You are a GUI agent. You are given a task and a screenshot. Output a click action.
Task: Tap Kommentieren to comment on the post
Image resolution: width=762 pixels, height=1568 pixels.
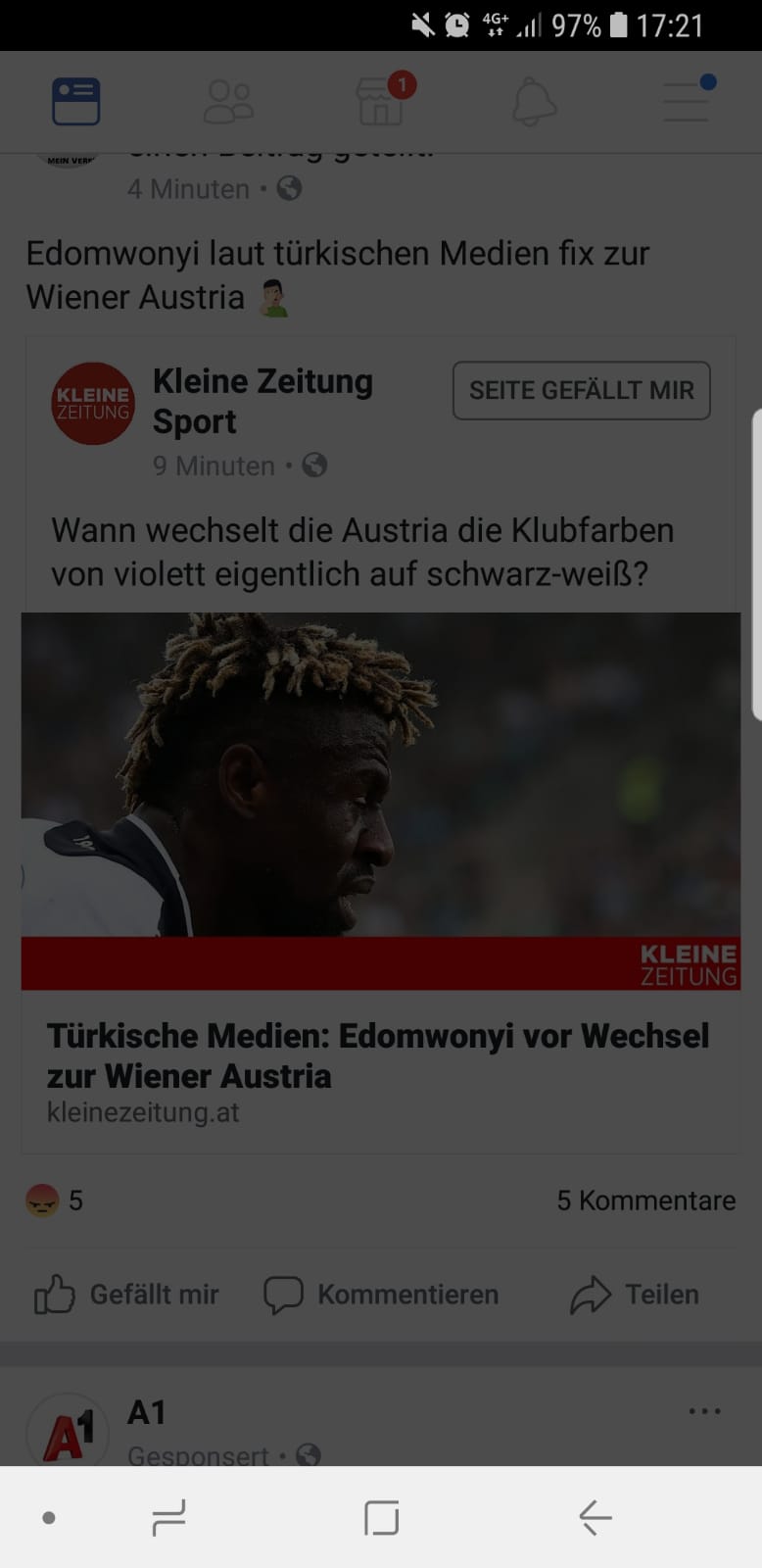click(381, 1295)
